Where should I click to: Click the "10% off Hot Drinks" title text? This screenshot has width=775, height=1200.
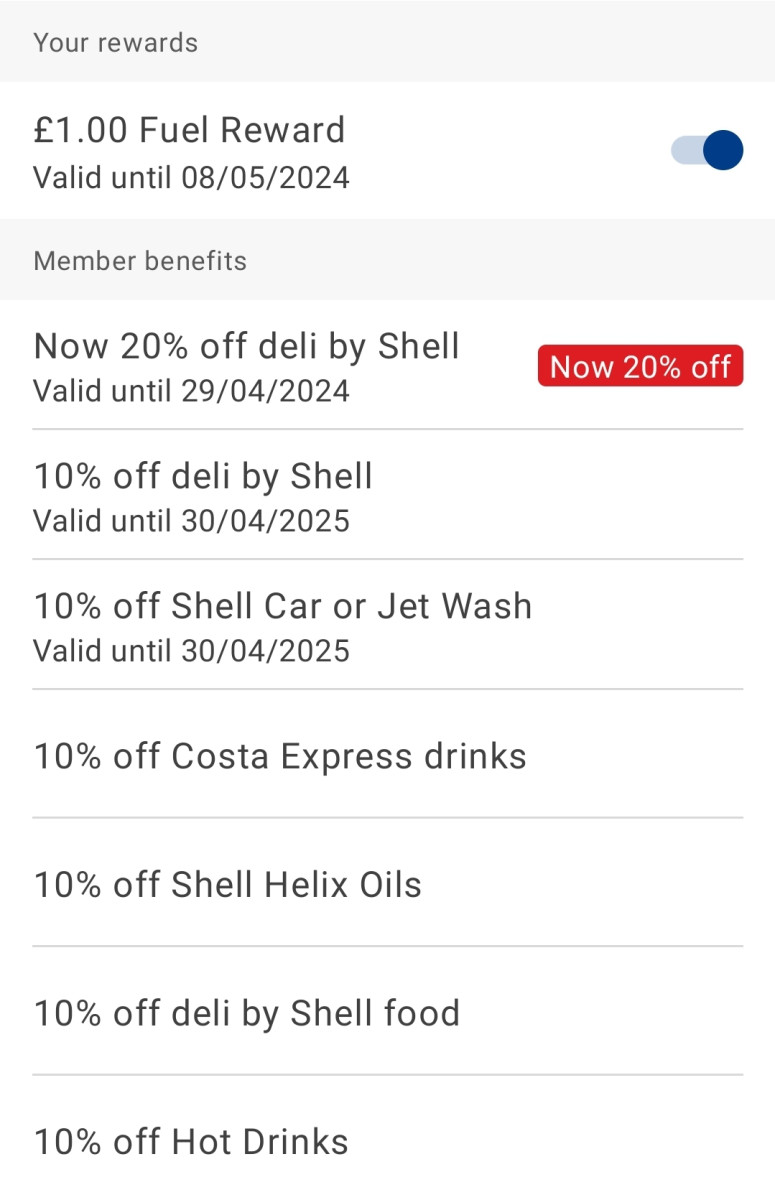point(191,1141)
